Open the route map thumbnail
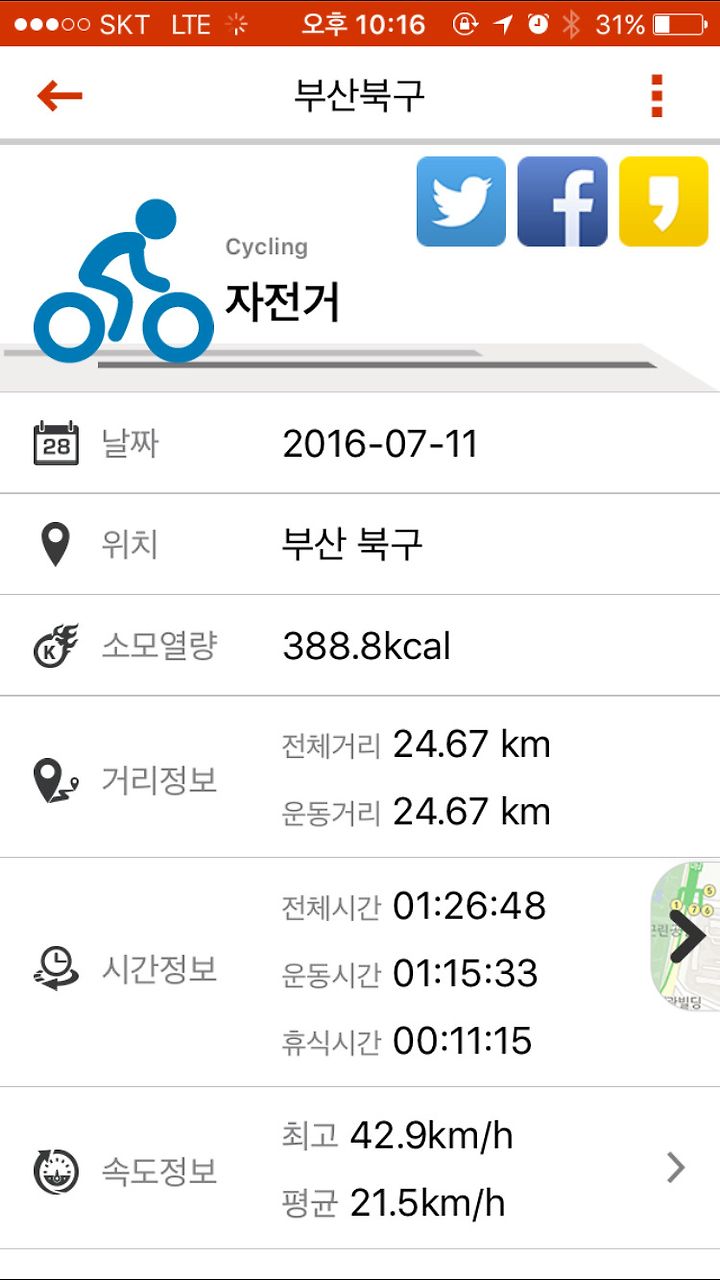Screen dimensions: 720x1280 [686, 935]
